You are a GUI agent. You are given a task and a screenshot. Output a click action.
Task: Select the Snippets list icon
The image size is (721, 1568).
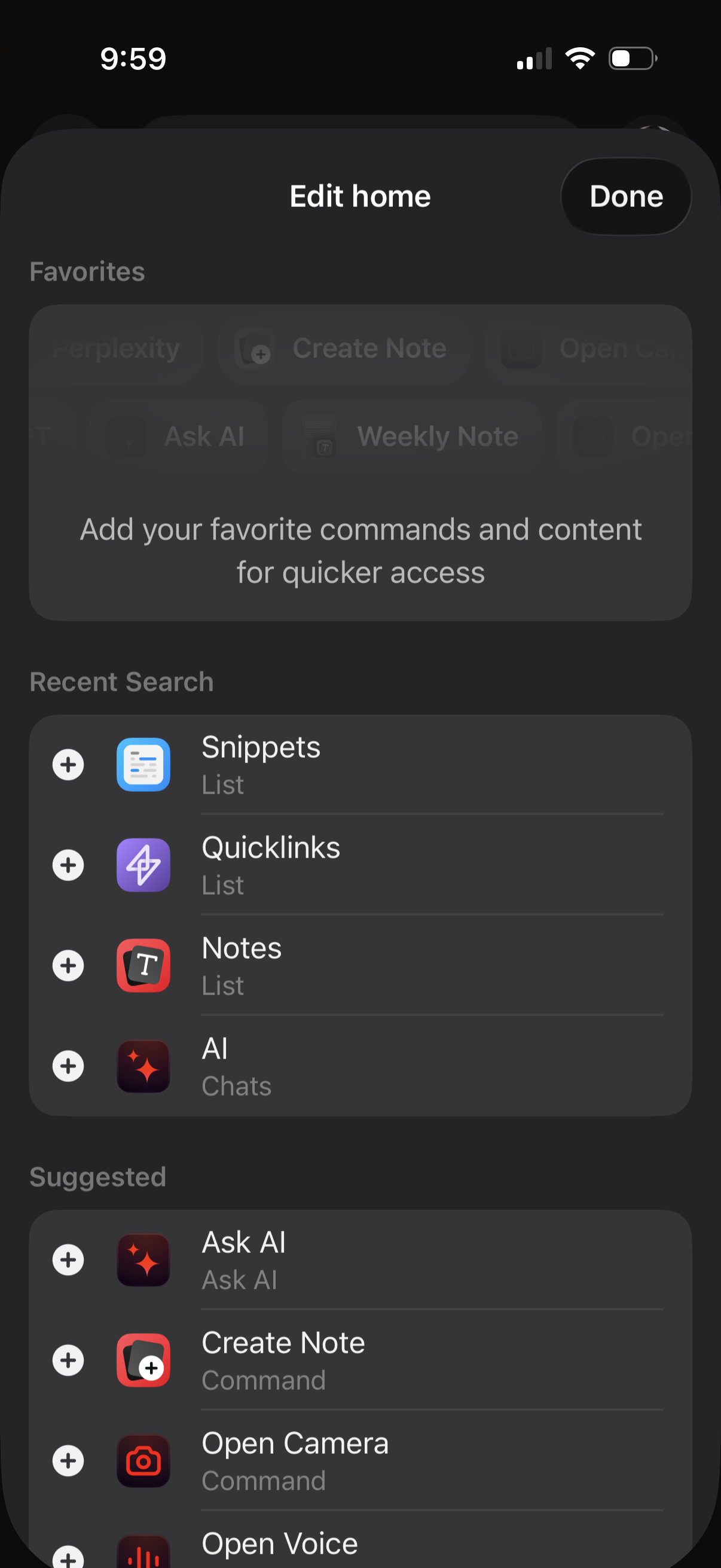(143, 764)
